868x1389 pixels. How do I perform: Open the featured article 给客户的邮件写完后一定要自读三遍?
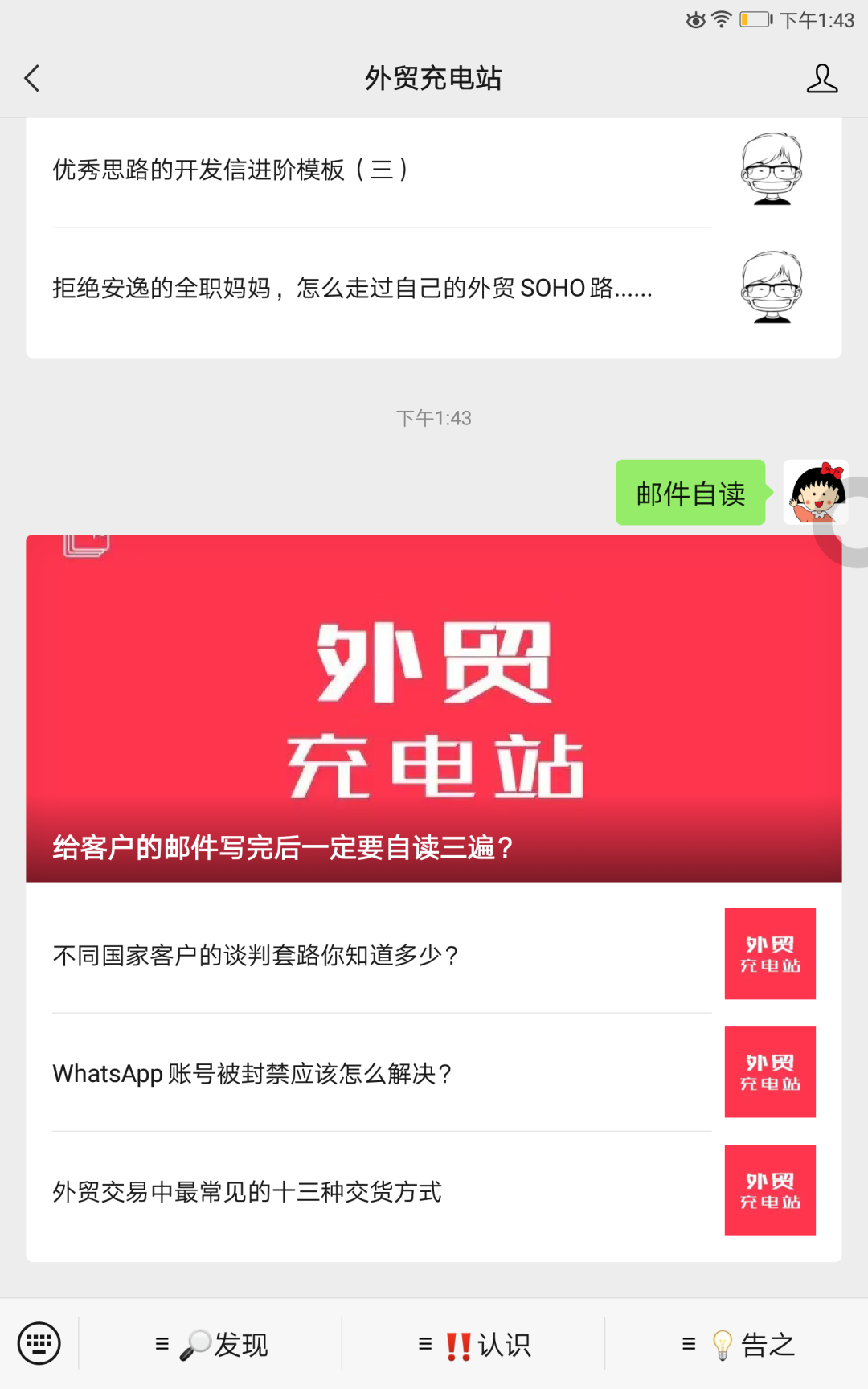coord(434,708)
